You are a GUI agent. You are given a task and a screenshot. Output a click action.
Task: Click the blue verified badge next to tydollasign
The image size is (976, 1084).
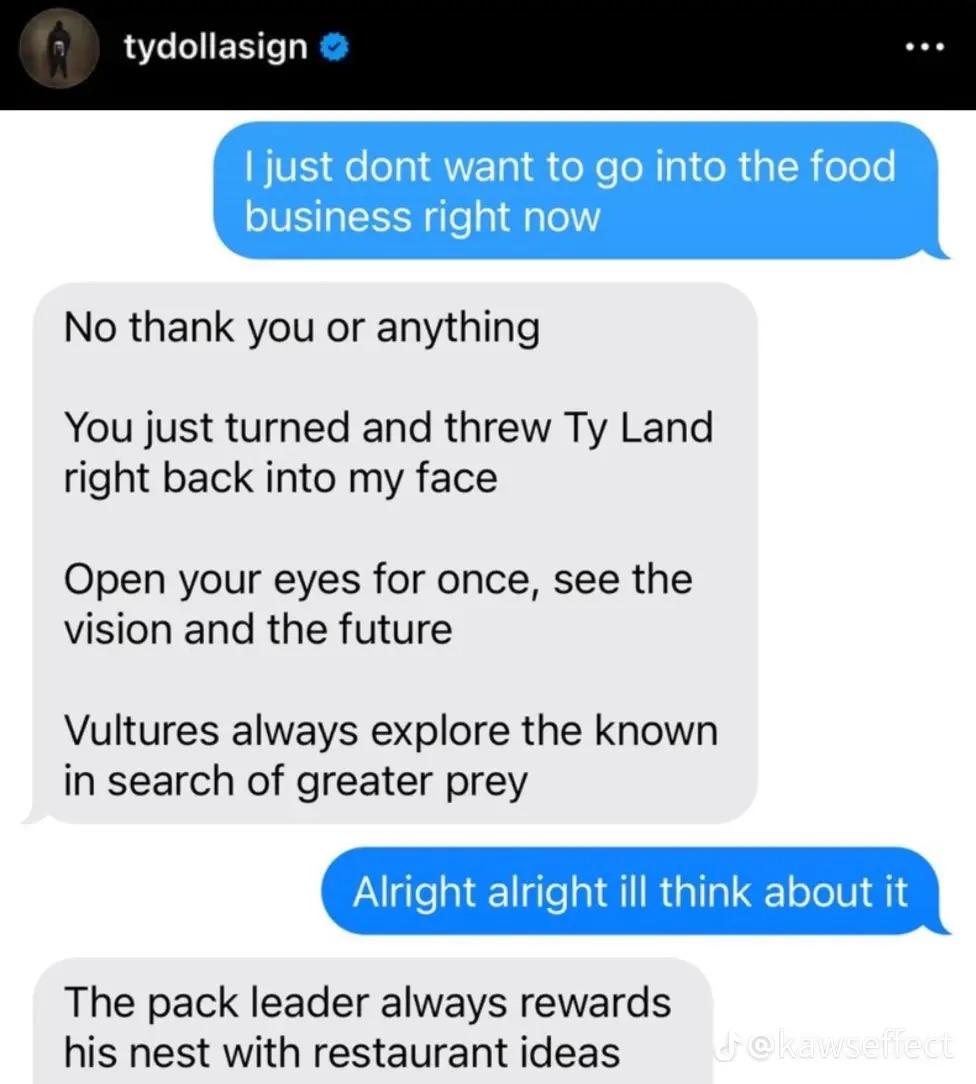click(335, 44)
